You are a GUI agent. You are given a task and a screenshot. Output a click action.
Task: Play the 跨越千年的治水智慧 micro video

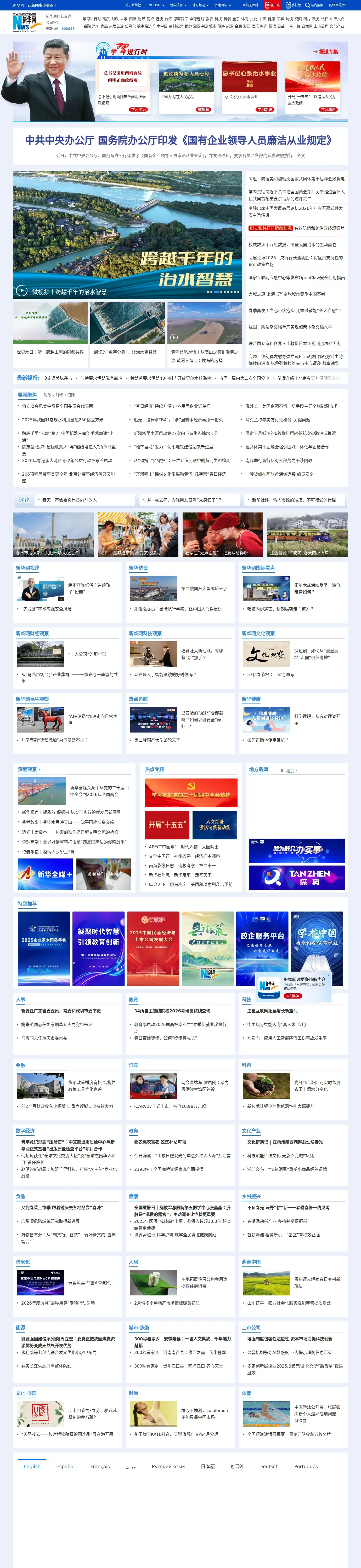(21, 291)
